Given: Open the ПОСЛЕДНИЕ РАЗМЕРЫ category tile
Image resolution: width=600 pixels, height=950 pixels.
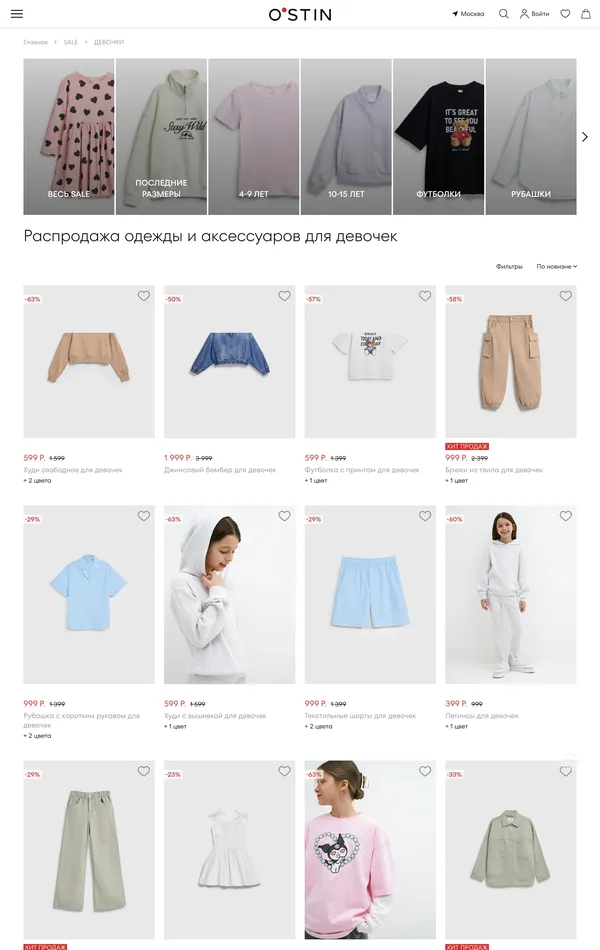Looking at the screenshot, I should tap(161, 136).
